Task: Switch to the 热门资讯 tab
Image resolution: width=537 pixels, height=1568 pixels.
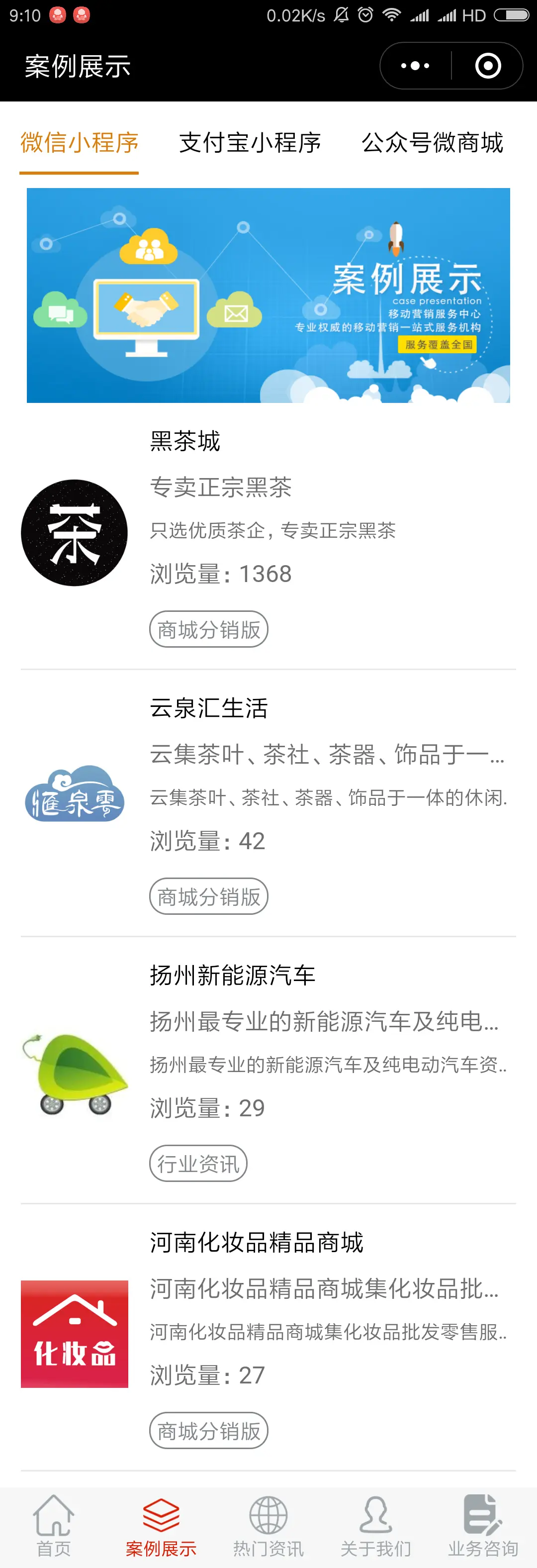Action: 268,1527
